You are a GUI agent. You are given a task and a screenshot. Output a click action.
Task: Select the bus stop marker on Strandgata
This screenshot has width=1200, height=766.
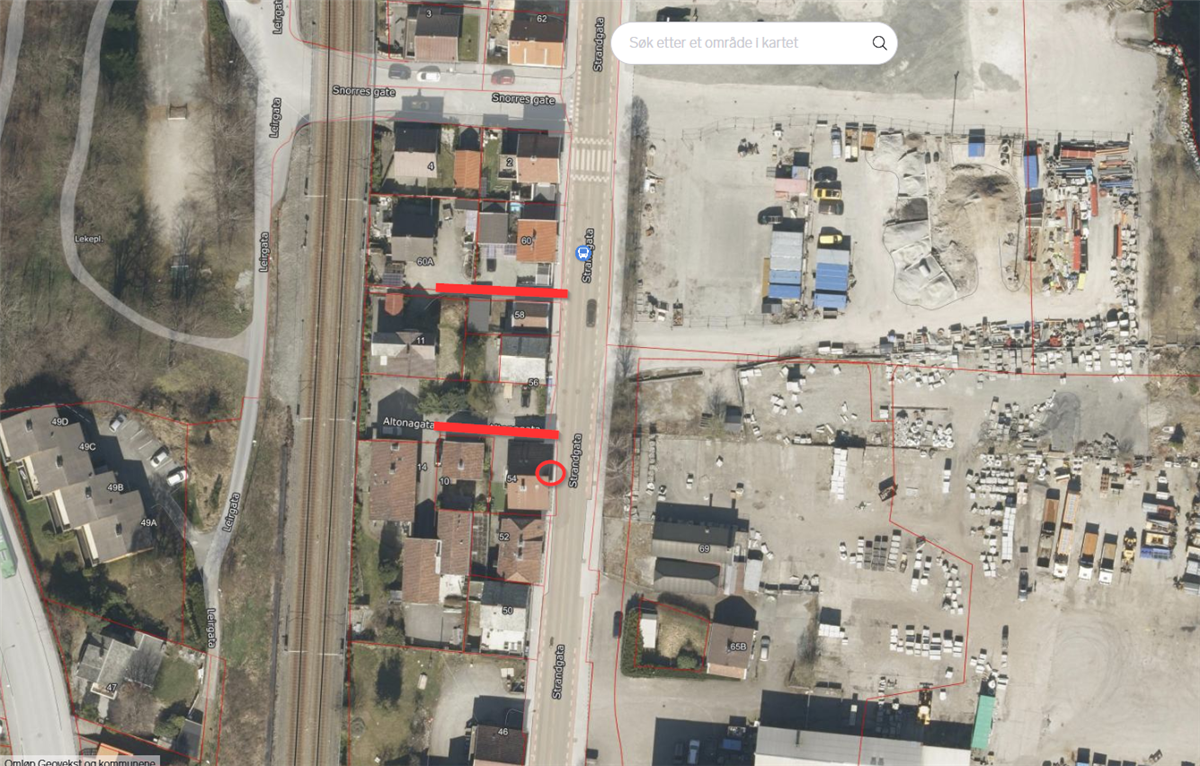coord(582,253)
